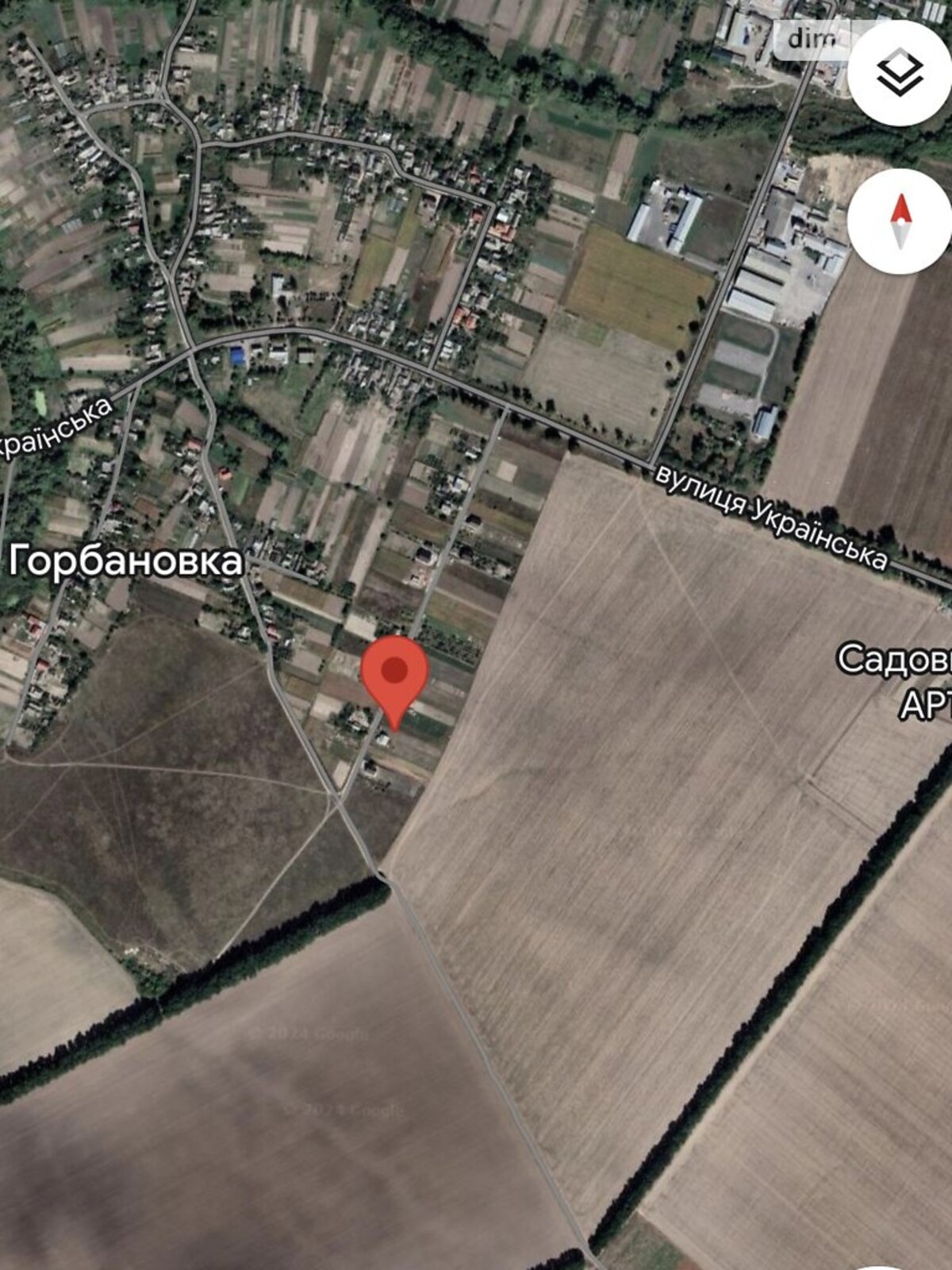
Task: Open the map layers selector
Action: pyautogui.click(x=900, y=73)
